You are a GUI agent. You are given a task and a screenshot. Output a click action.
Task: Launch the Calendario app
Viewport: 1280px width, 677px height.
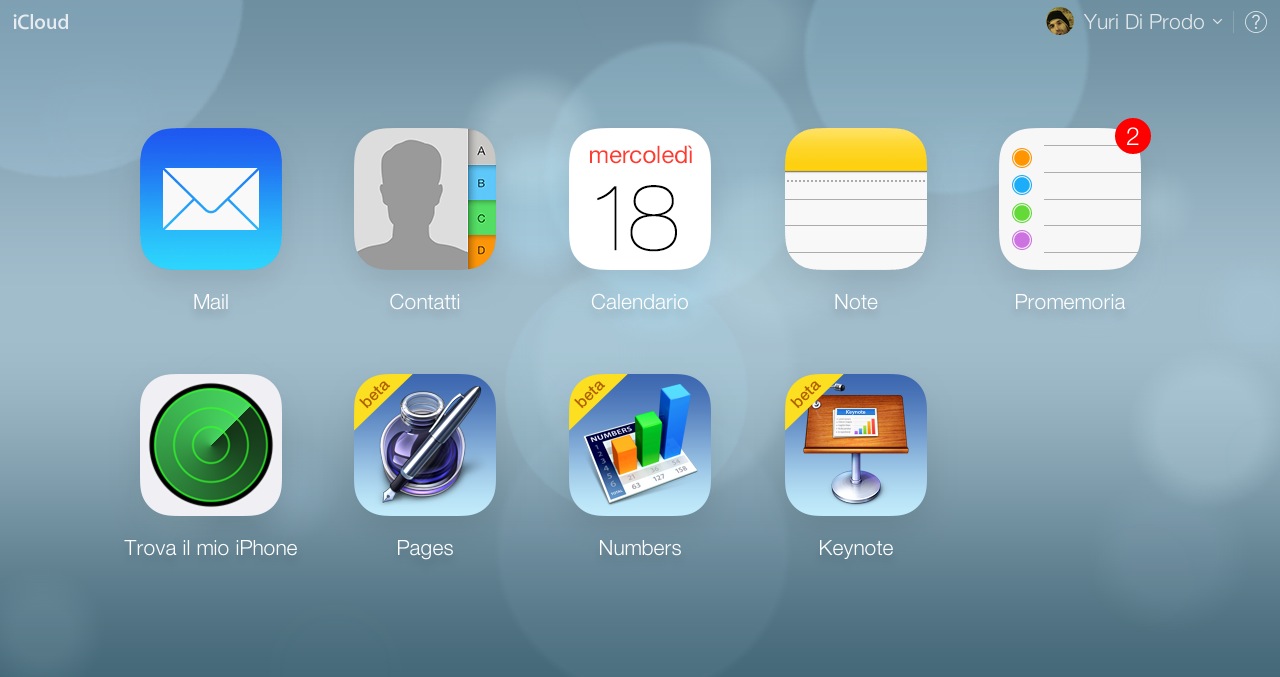(640, 199)
